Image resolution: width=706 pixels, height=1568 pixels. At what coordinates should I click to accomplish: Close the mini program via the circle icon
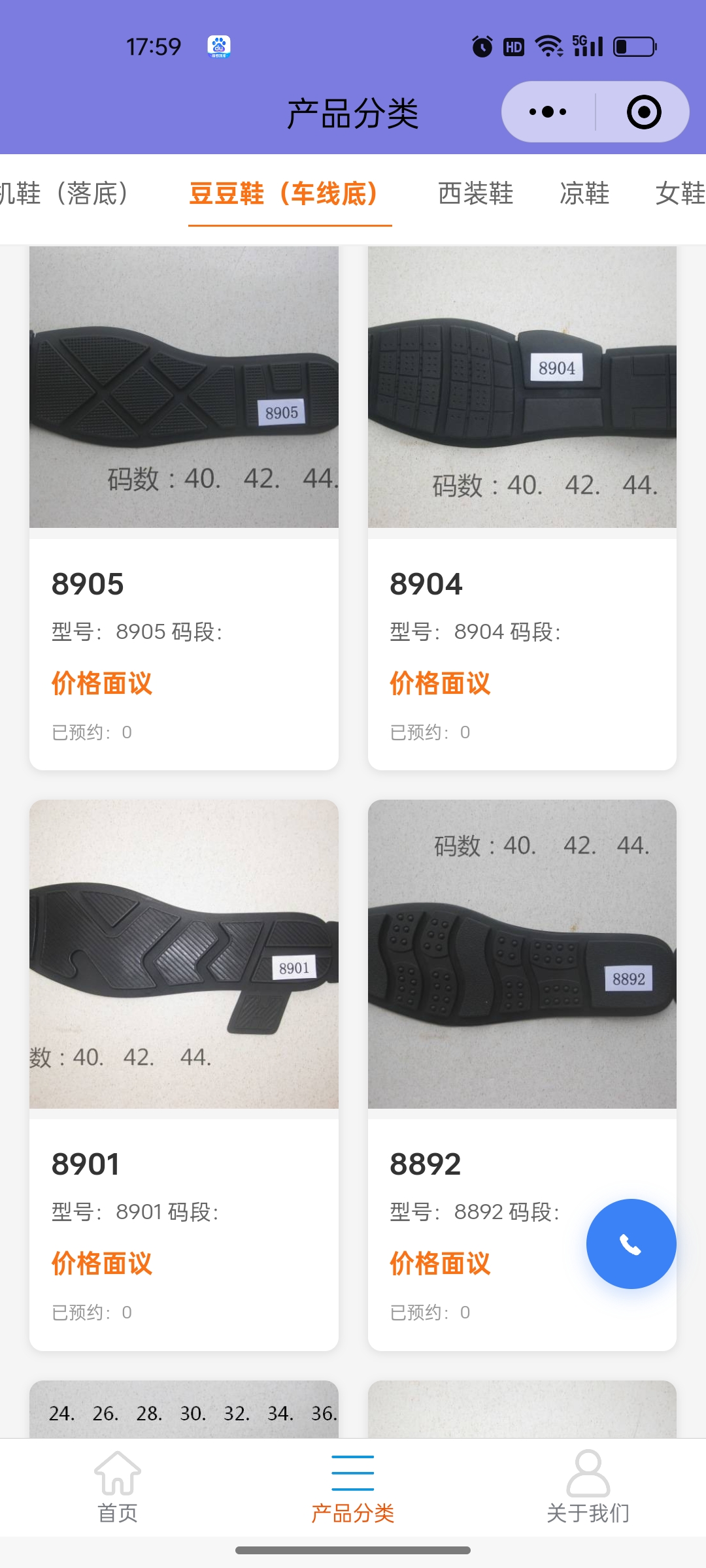tap(643, 112)
